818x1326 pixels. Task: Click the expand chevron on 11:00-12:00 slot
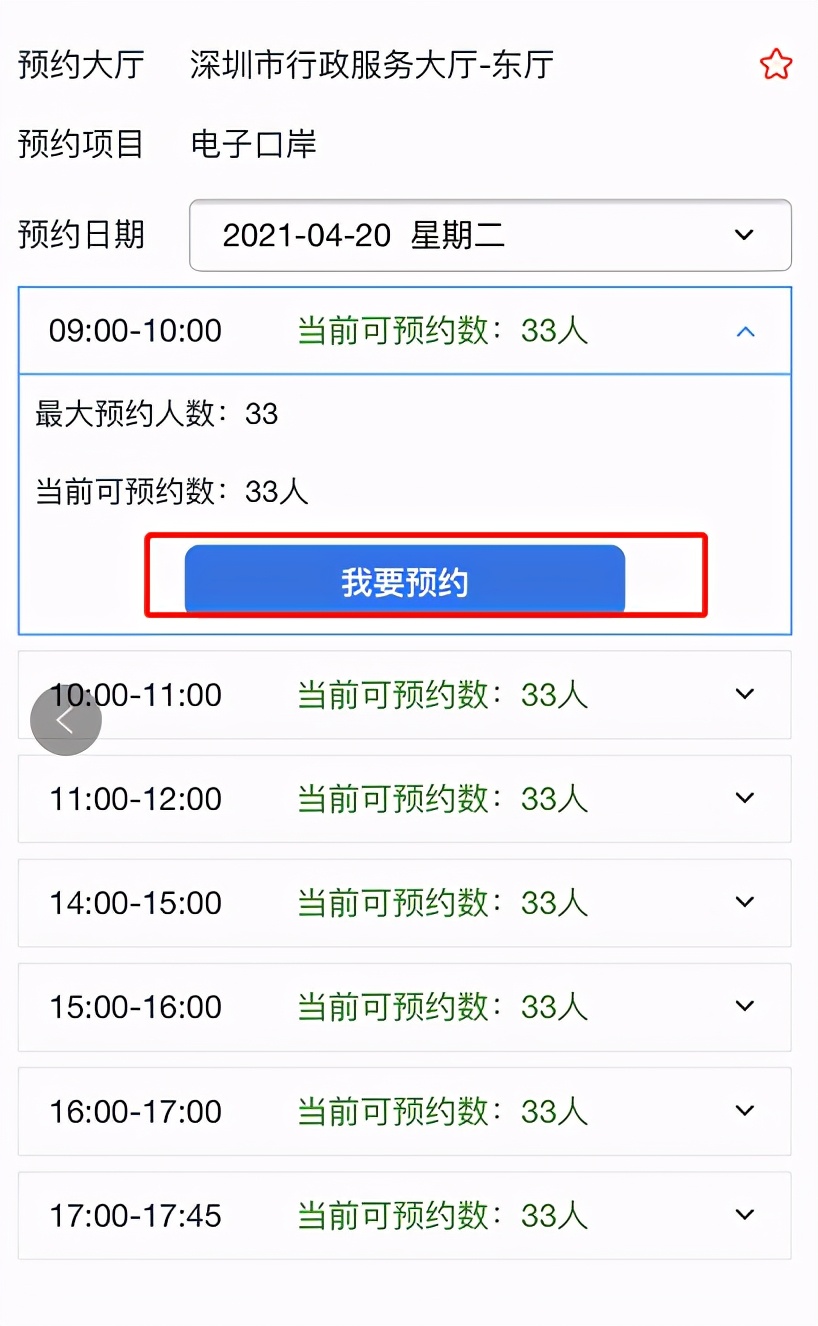coord(744,798)
